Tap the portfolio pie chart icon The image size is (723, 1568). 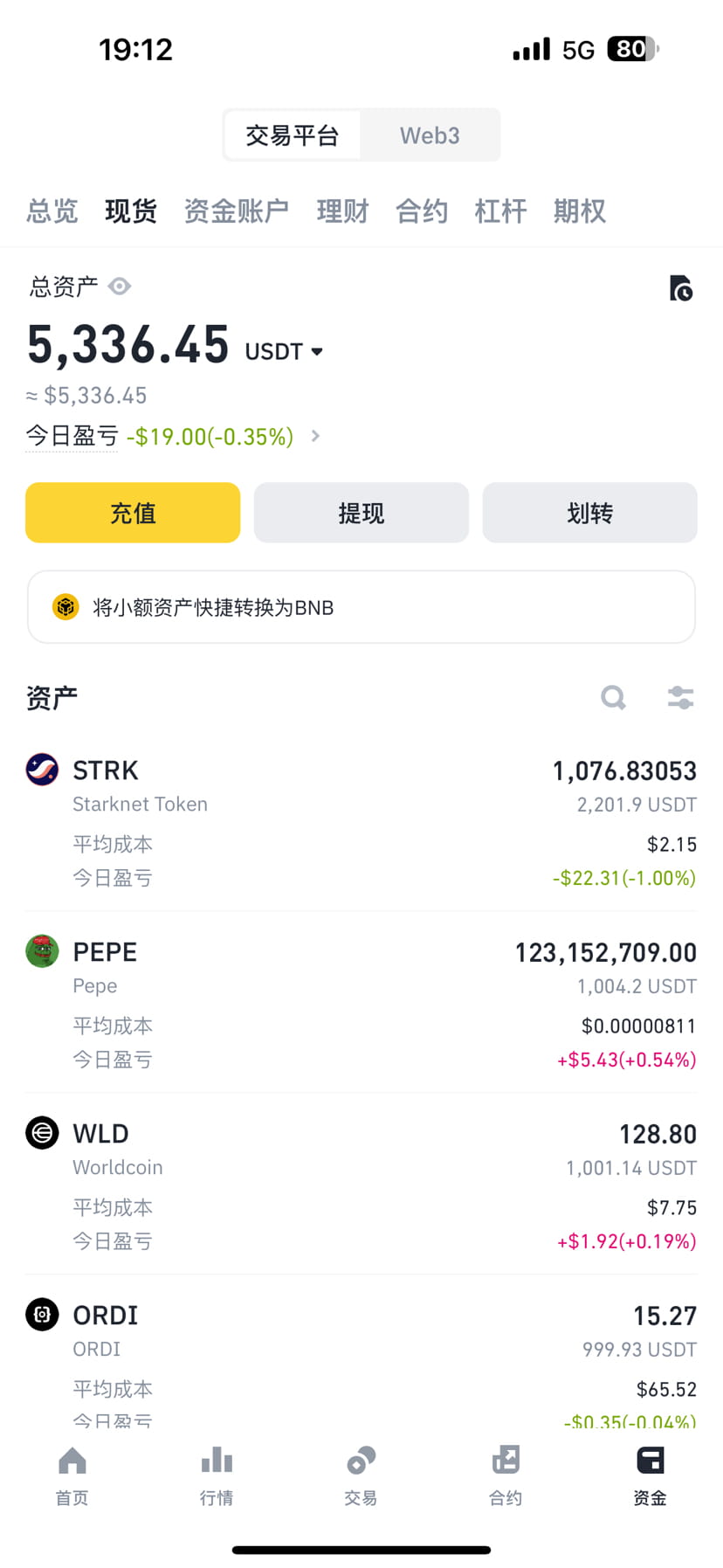click(x=682, y=288)
